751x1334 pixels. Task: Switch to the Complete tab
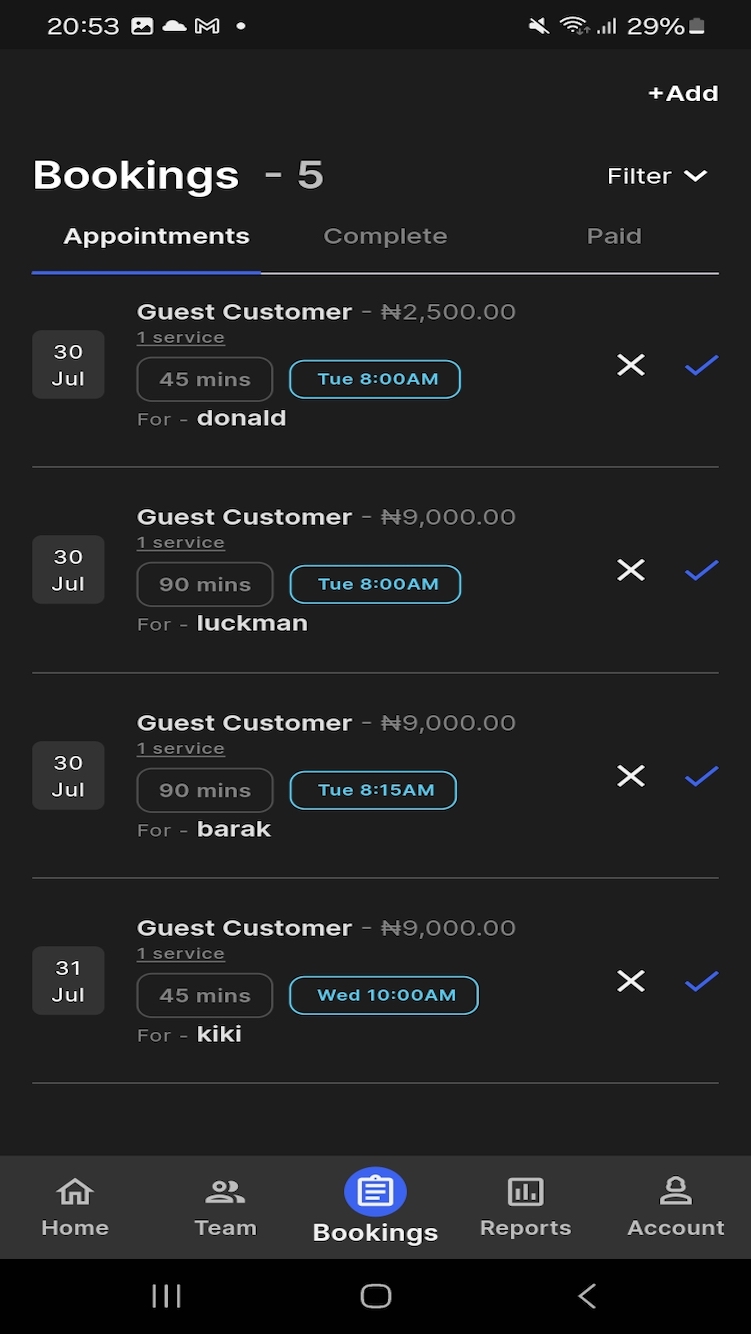tap(385, 236)
